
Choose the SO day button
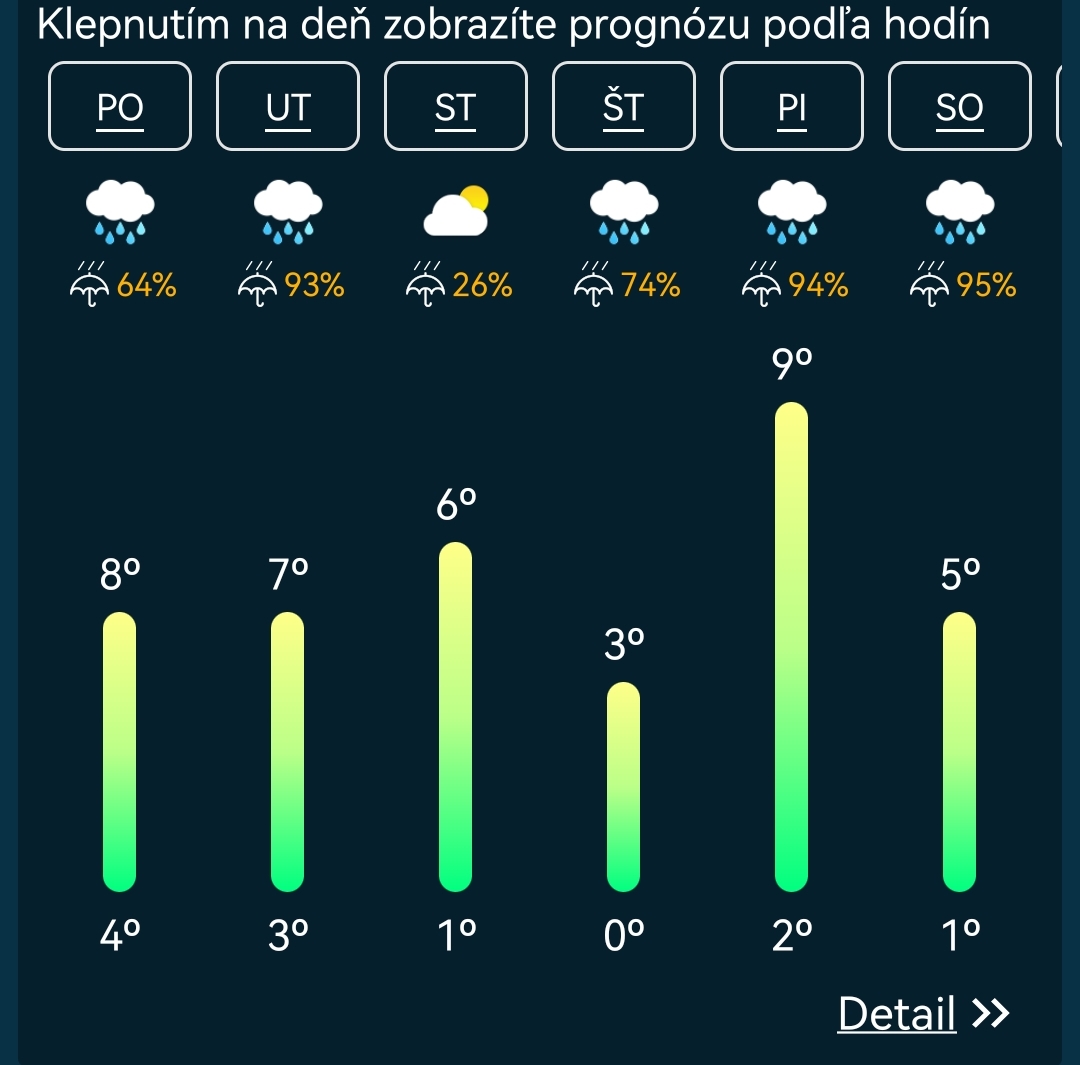pos(960,106)
